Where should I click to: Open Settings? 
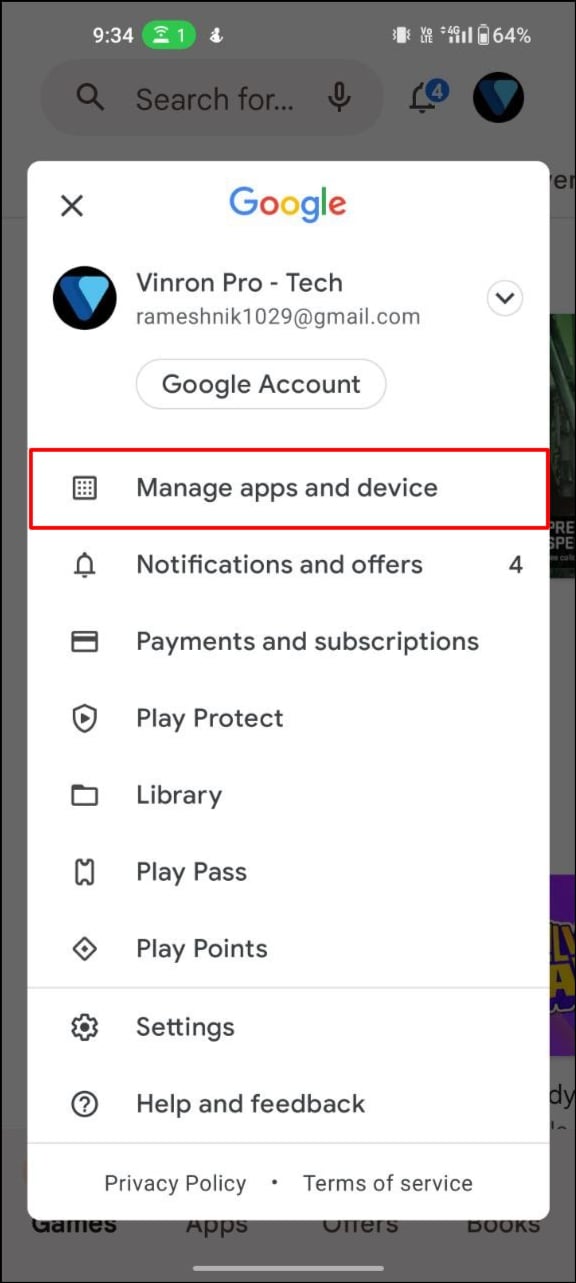(289, 1027)
